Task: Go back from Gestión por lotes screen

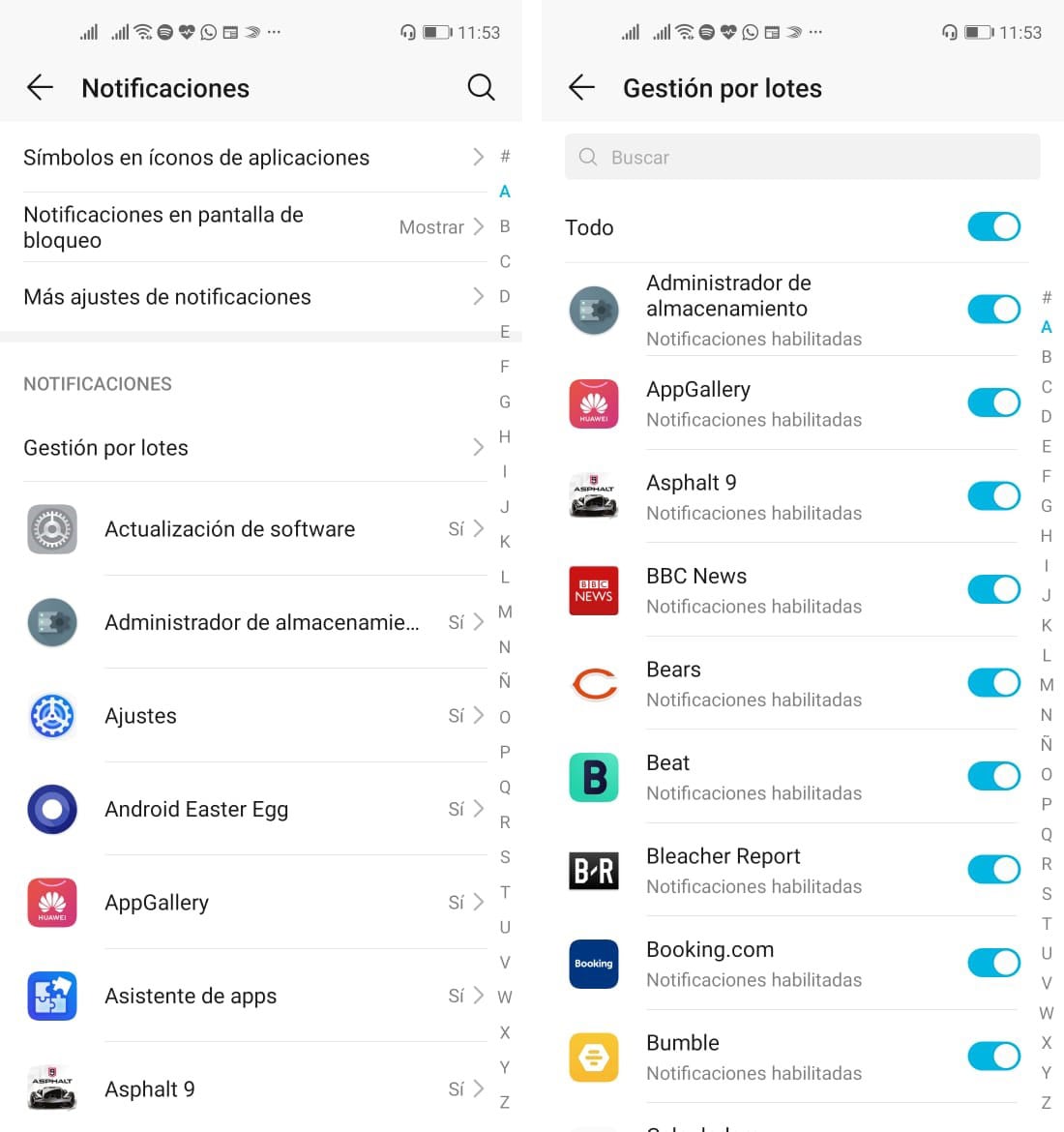Action: click(x=581, y=87)
